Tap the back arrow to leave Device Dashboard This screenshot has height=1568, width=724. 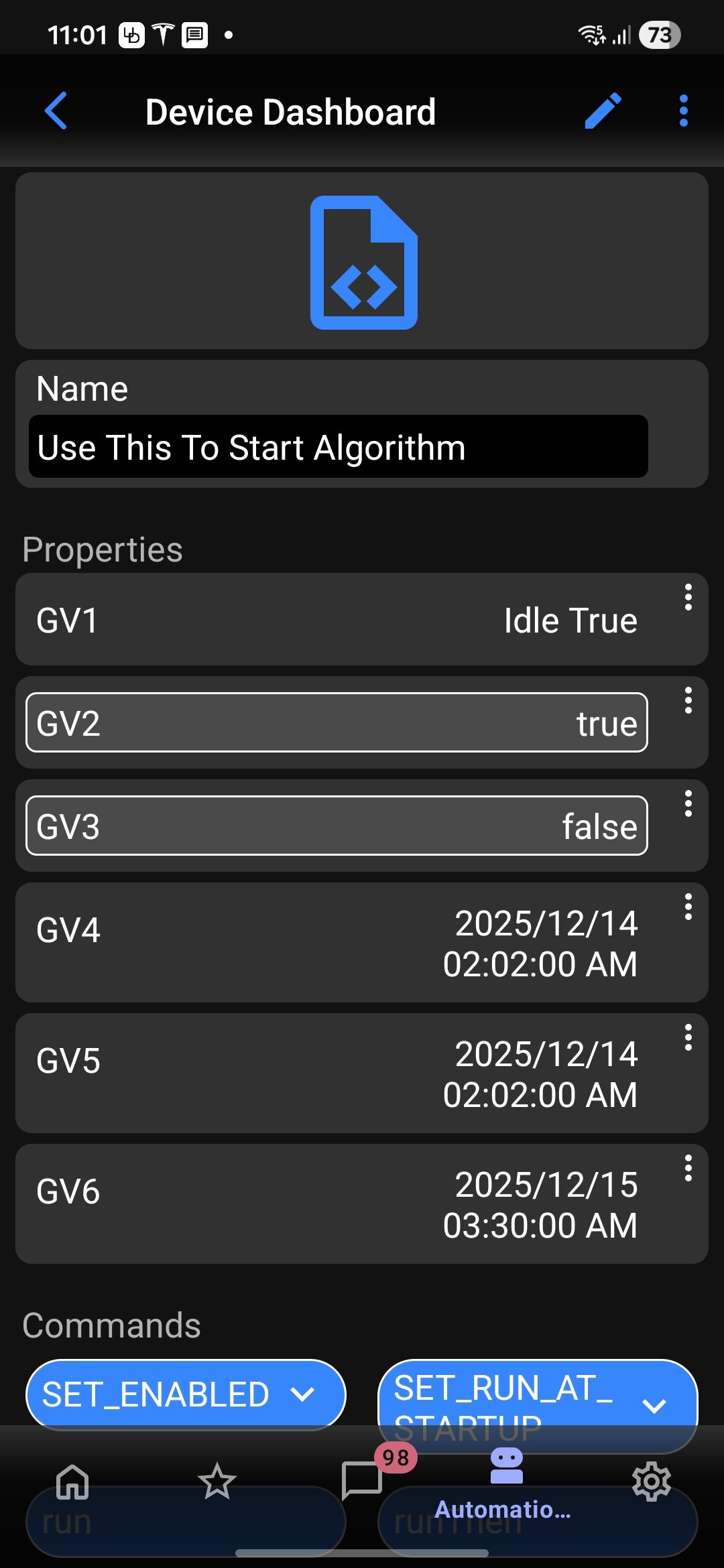(57, 111)
